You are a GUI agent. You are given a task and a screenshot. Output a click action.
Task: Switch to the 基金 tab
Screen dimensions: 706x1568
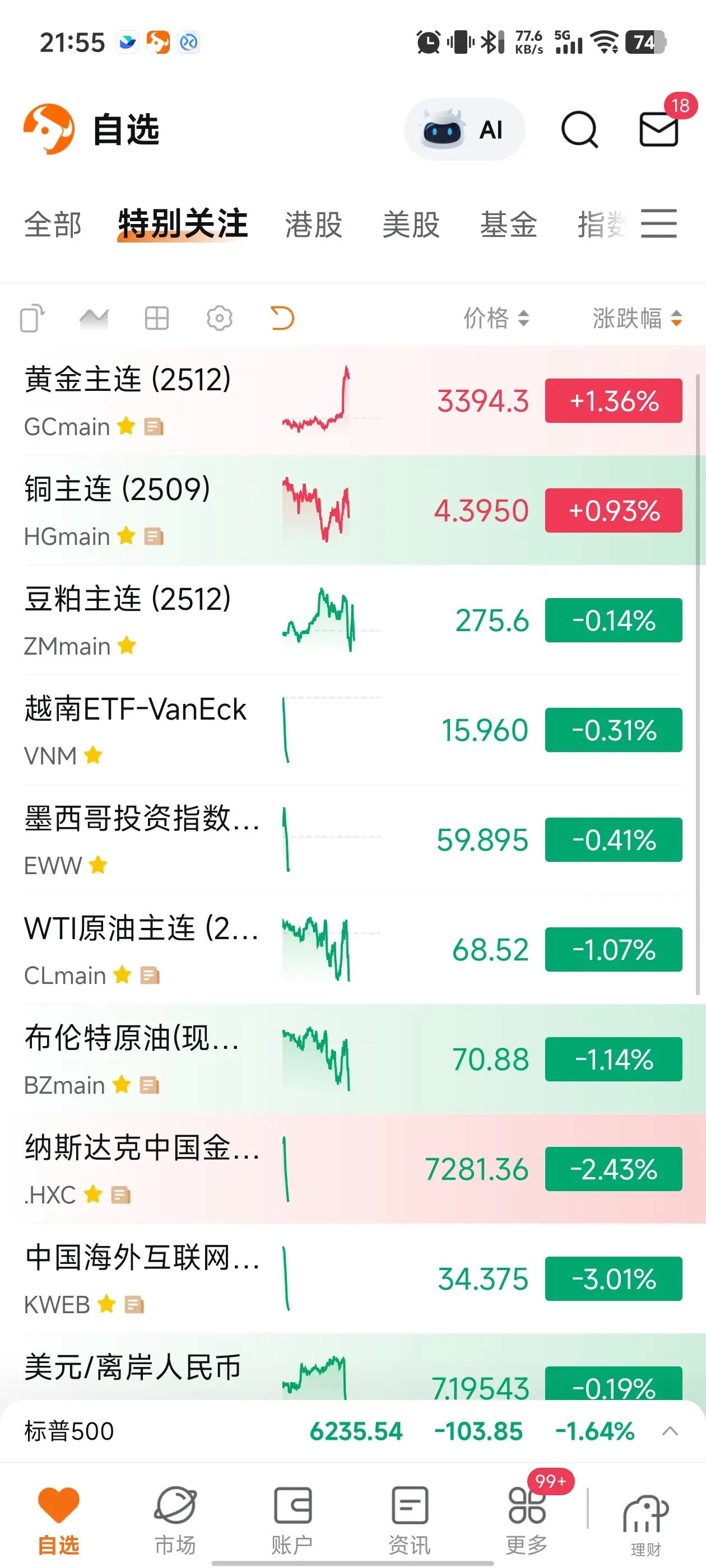(x=509, y=225)
